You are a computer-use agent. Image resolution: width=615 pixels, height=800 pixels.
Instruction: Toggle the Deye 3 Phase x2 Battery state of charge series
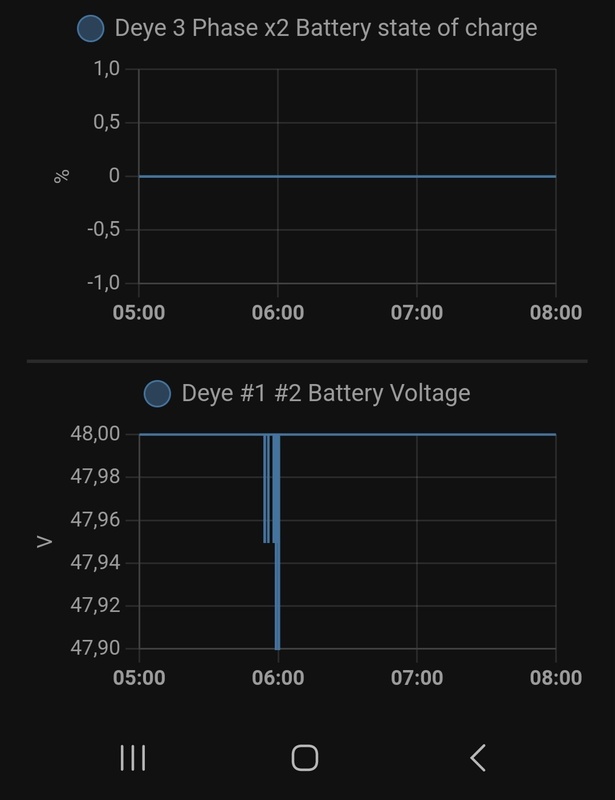click(91, 29)
